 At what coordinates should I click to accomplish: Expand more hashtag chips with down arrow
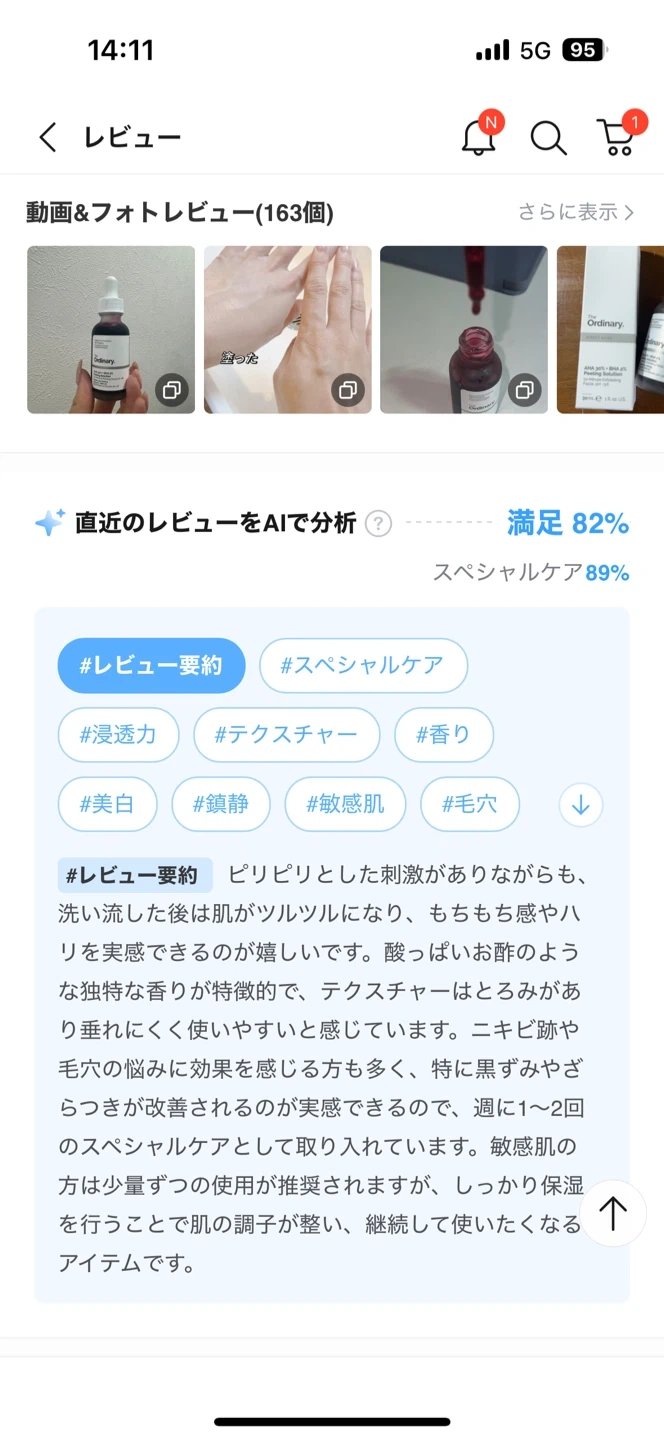point(581,804)
